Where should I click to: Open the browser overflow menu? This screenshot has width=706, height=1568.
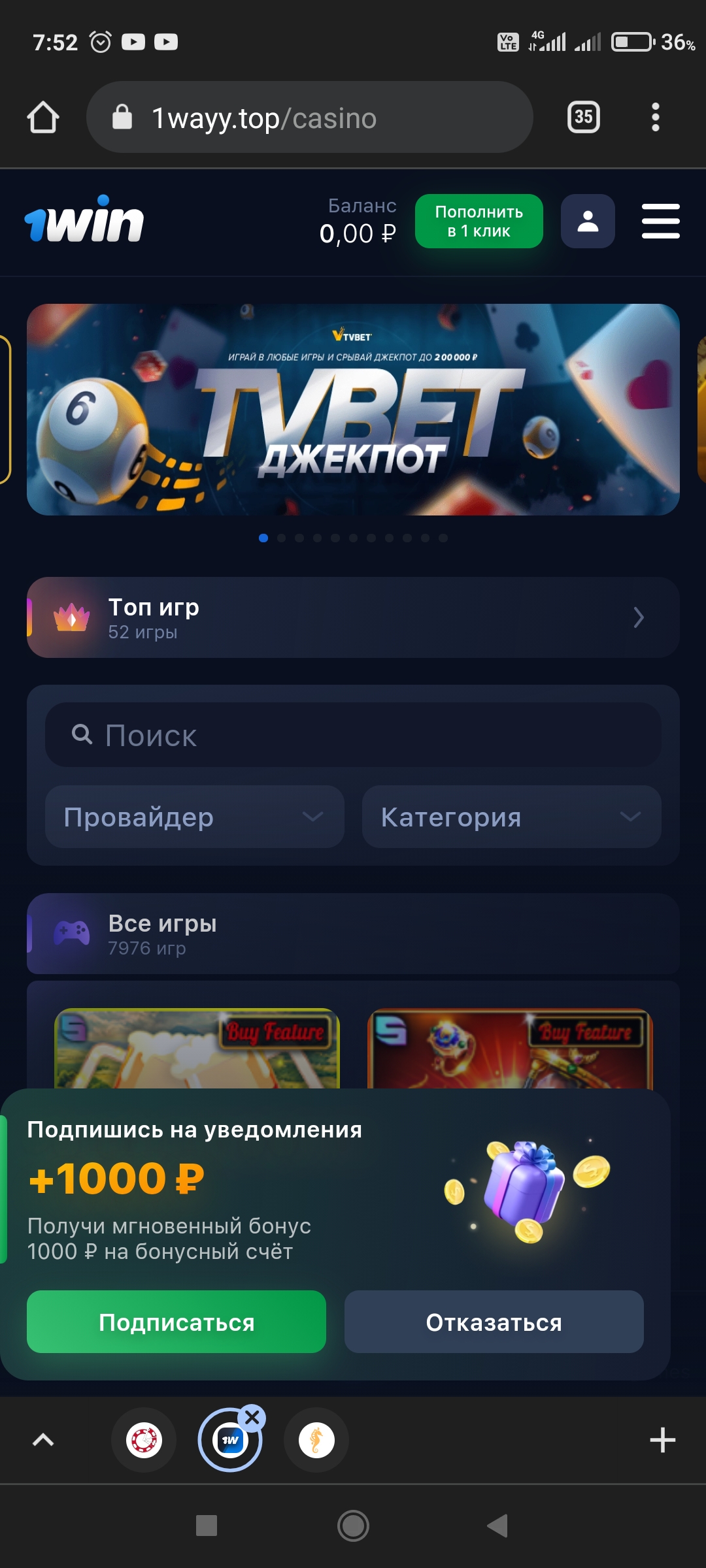click(x=655, y=118)
